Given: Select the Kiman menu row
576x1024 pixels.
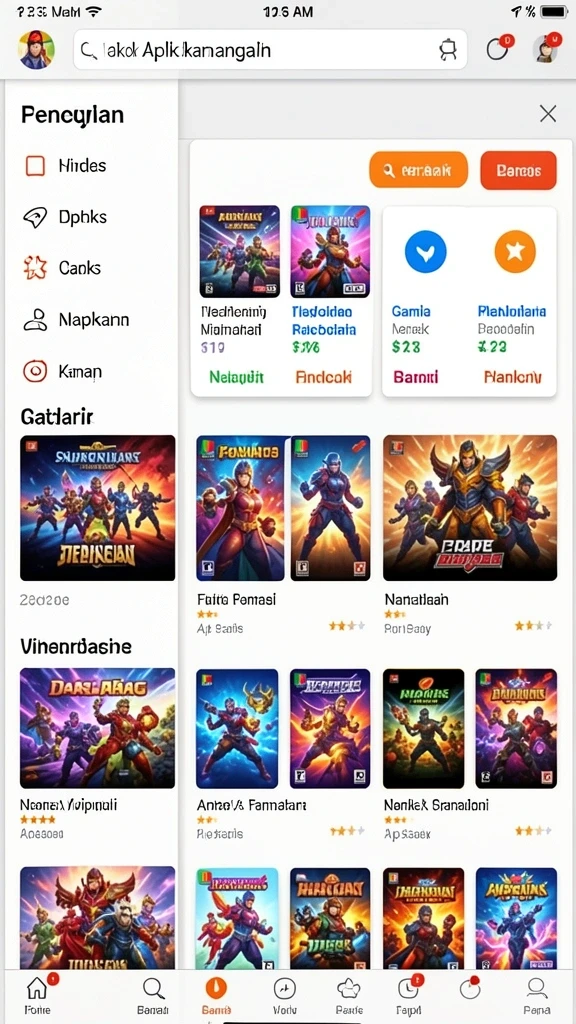Looking at the screenshot, I should click(x=91, y=372).
